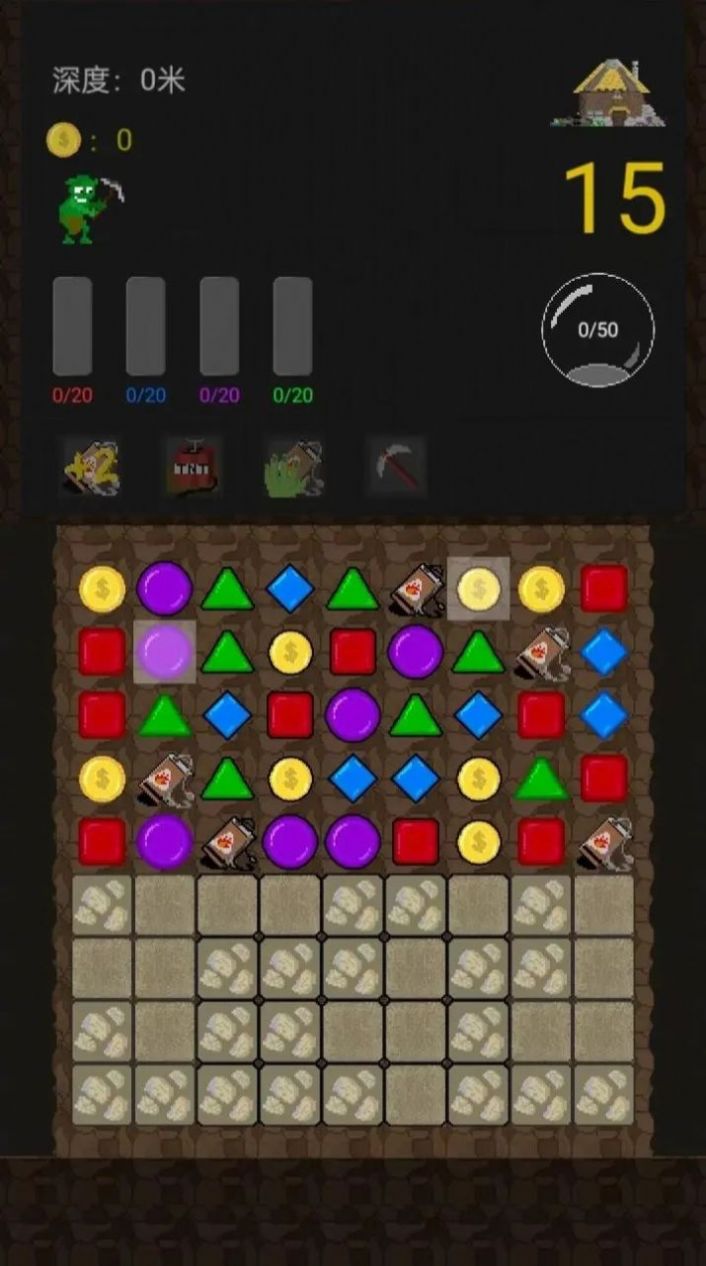Viewport: 706px width, 1266px height.
Task: Activate the TNT dynamite power-up
Action: (194, 467)
